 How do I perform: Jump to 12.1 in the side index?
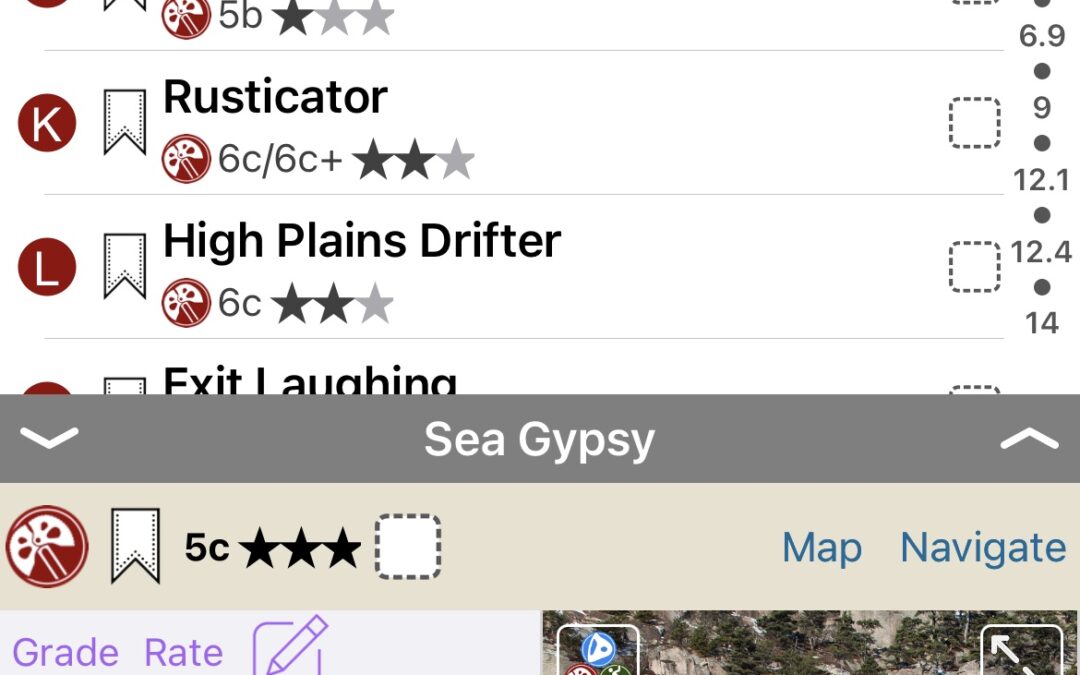tap(1041, 180)
